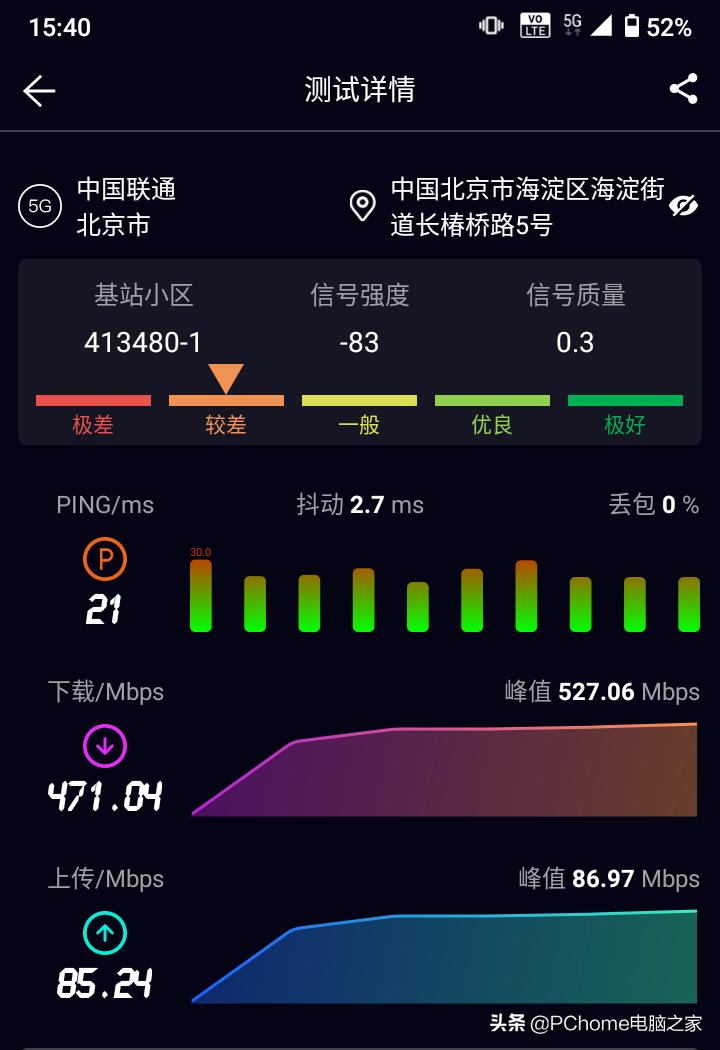Open the 测试详情 title bar
Image resolution: width=720 pixels, height=1050 pixels.
pos(360,90)
